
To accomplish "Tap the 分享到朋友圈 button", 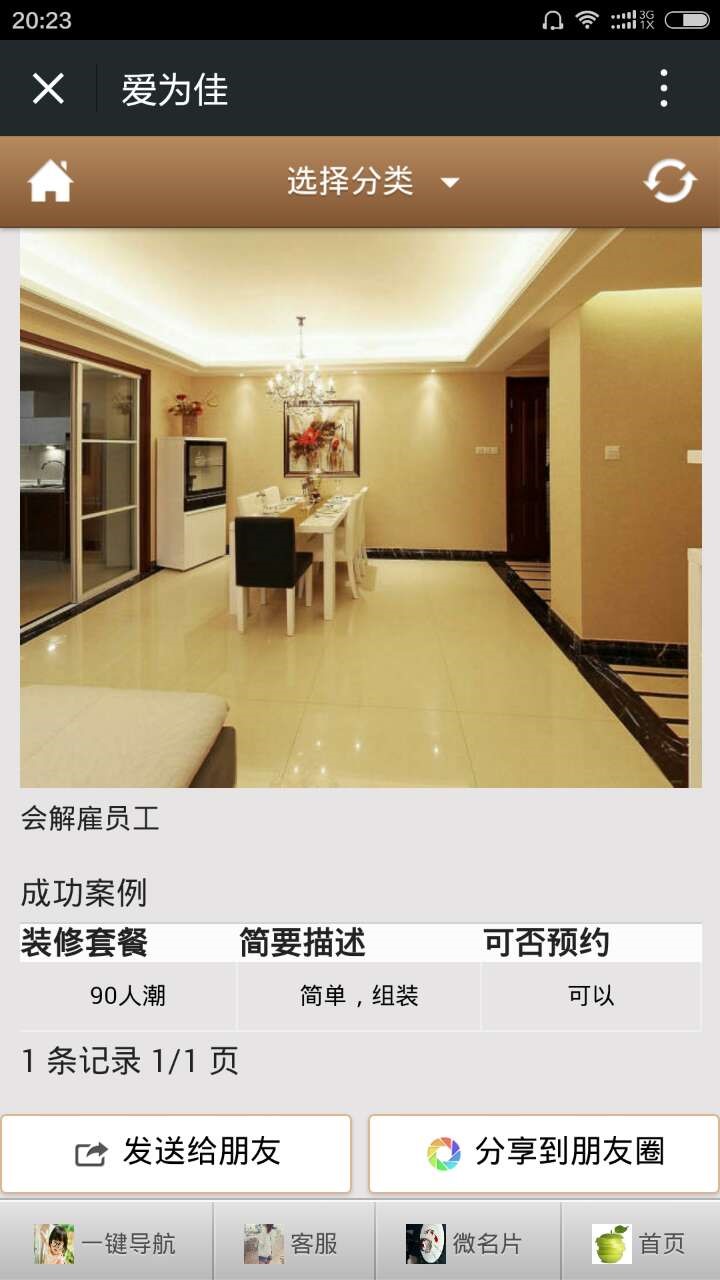I will pyautogui.click(x=540, y=1152).
